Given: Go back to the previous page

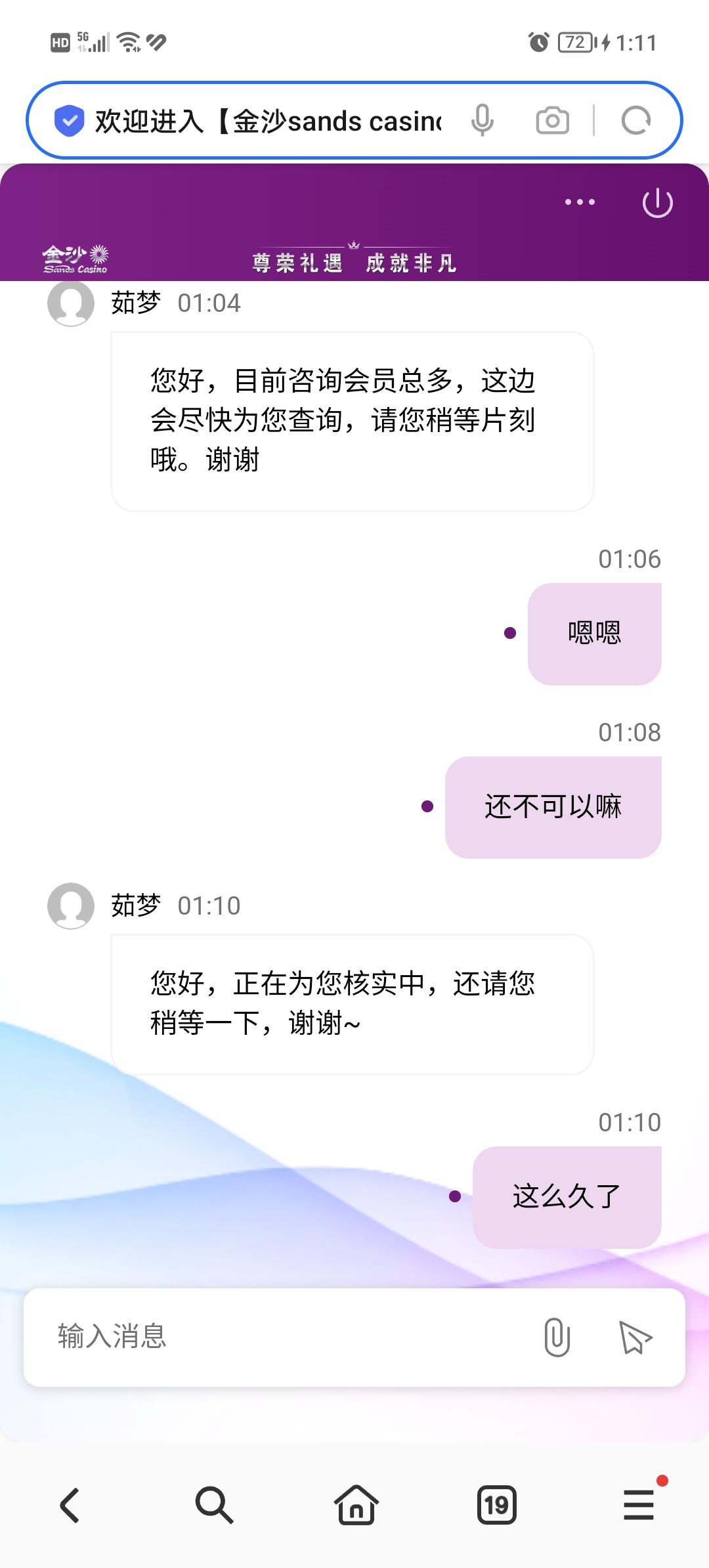Looking at the screenshot, I should (70, 1505).
